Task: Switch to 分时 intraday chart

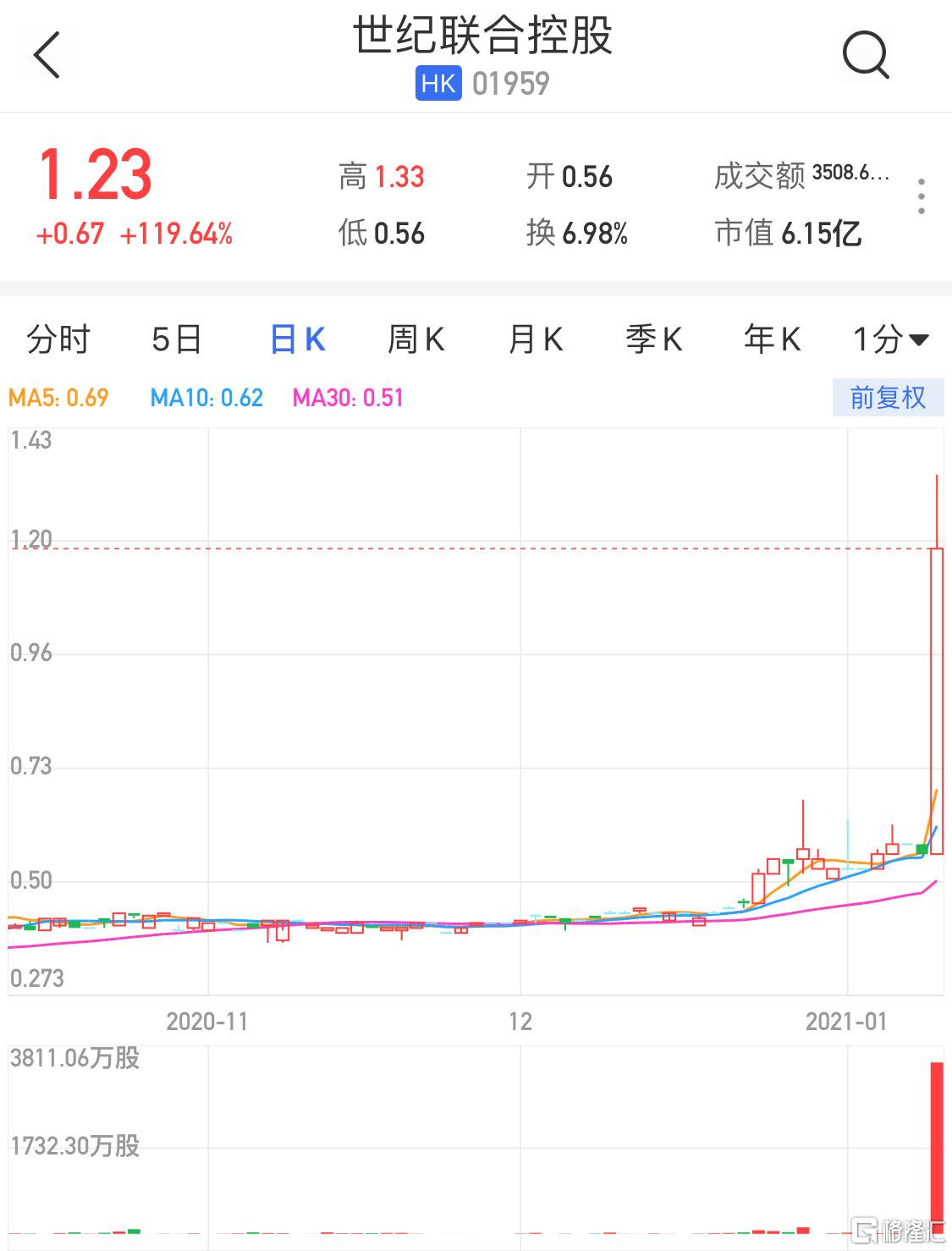Action: click(58, 339)
